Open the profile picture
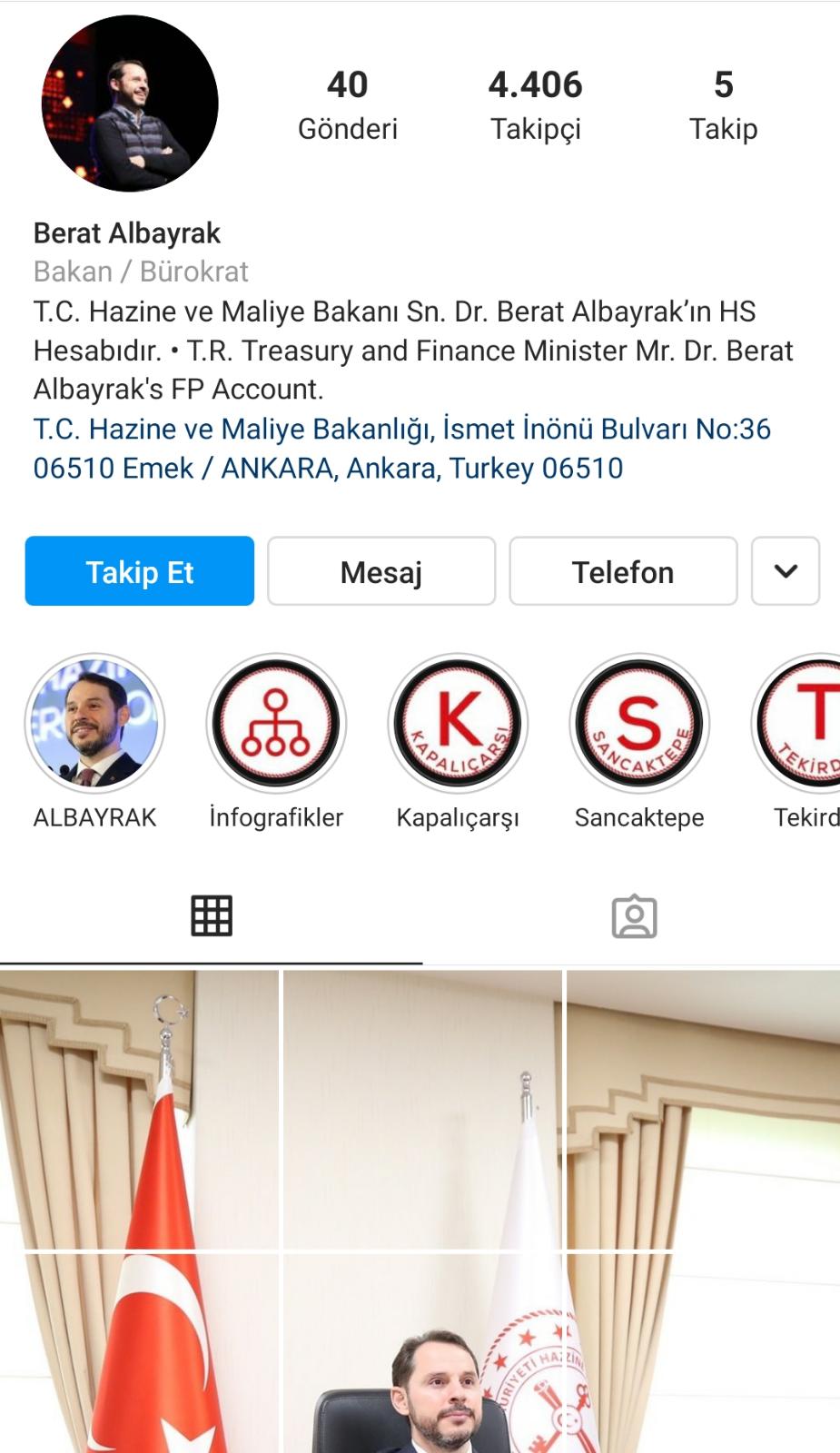Viewport: 840px width, 1453px height. tap(130, 104)
